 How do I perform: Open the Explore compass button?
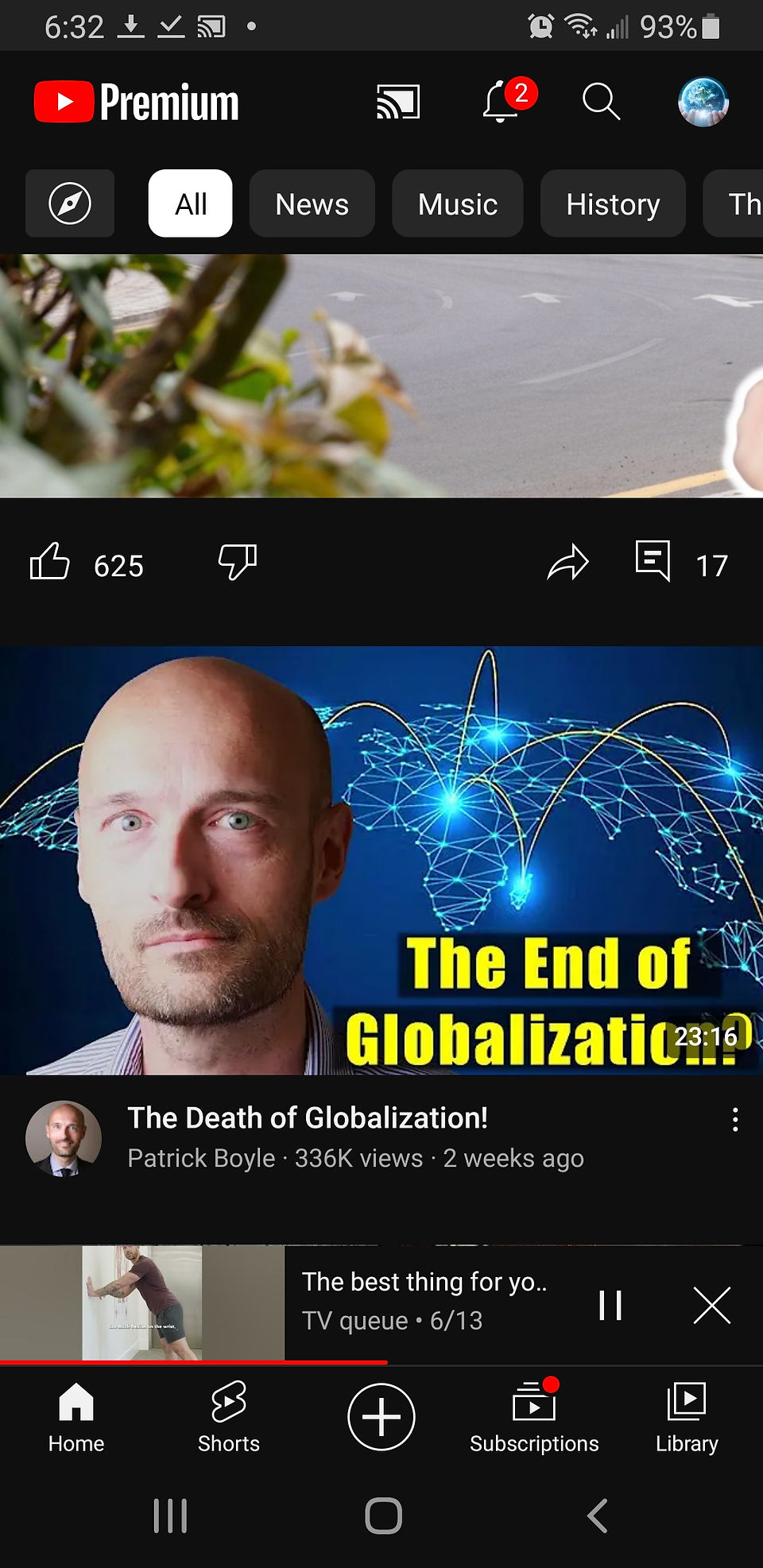[x=70, y=203]
